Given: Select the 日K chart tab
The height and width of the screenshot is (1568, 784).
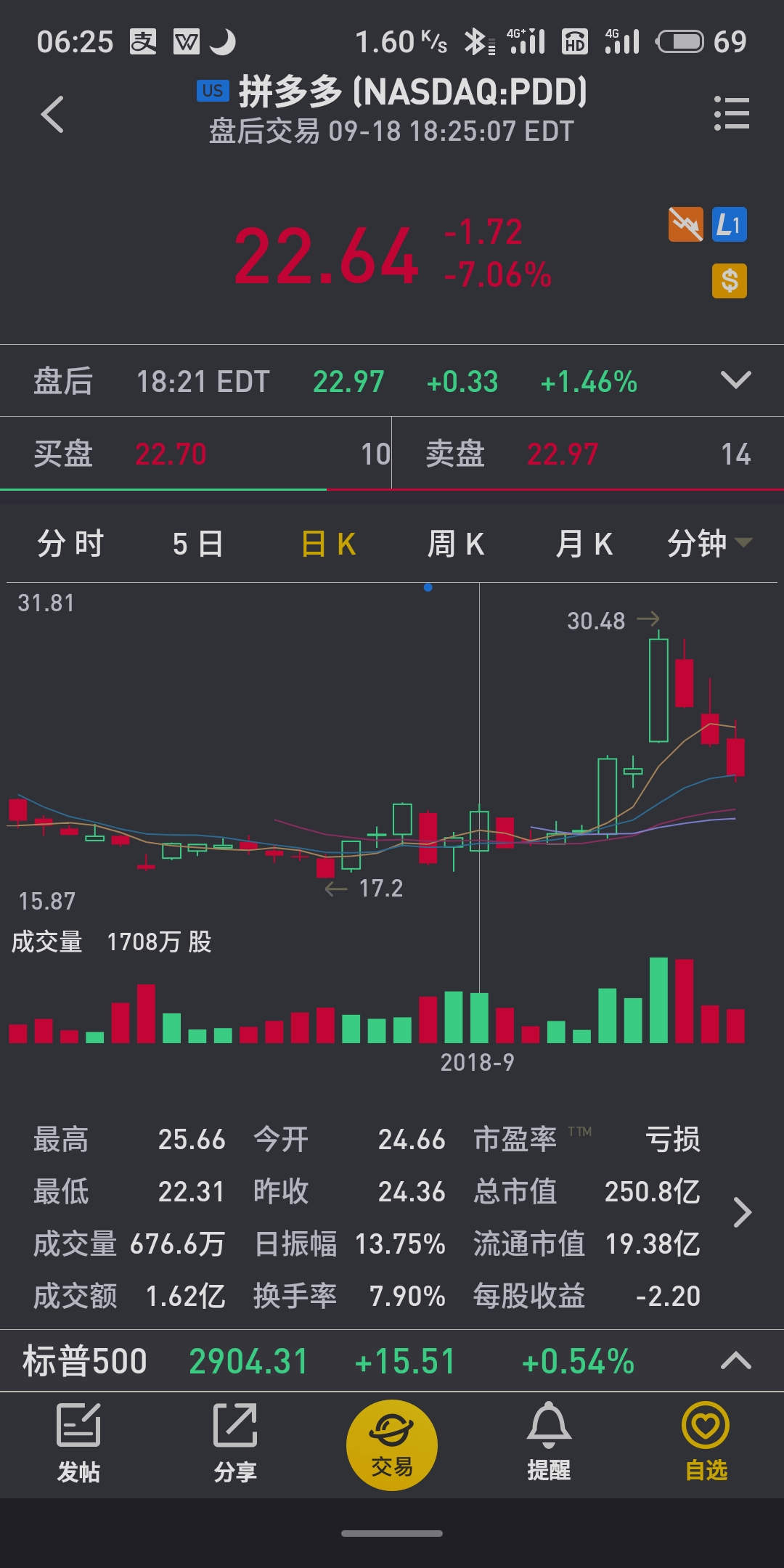Looking at the screenshot, I should tap(328, 544).
